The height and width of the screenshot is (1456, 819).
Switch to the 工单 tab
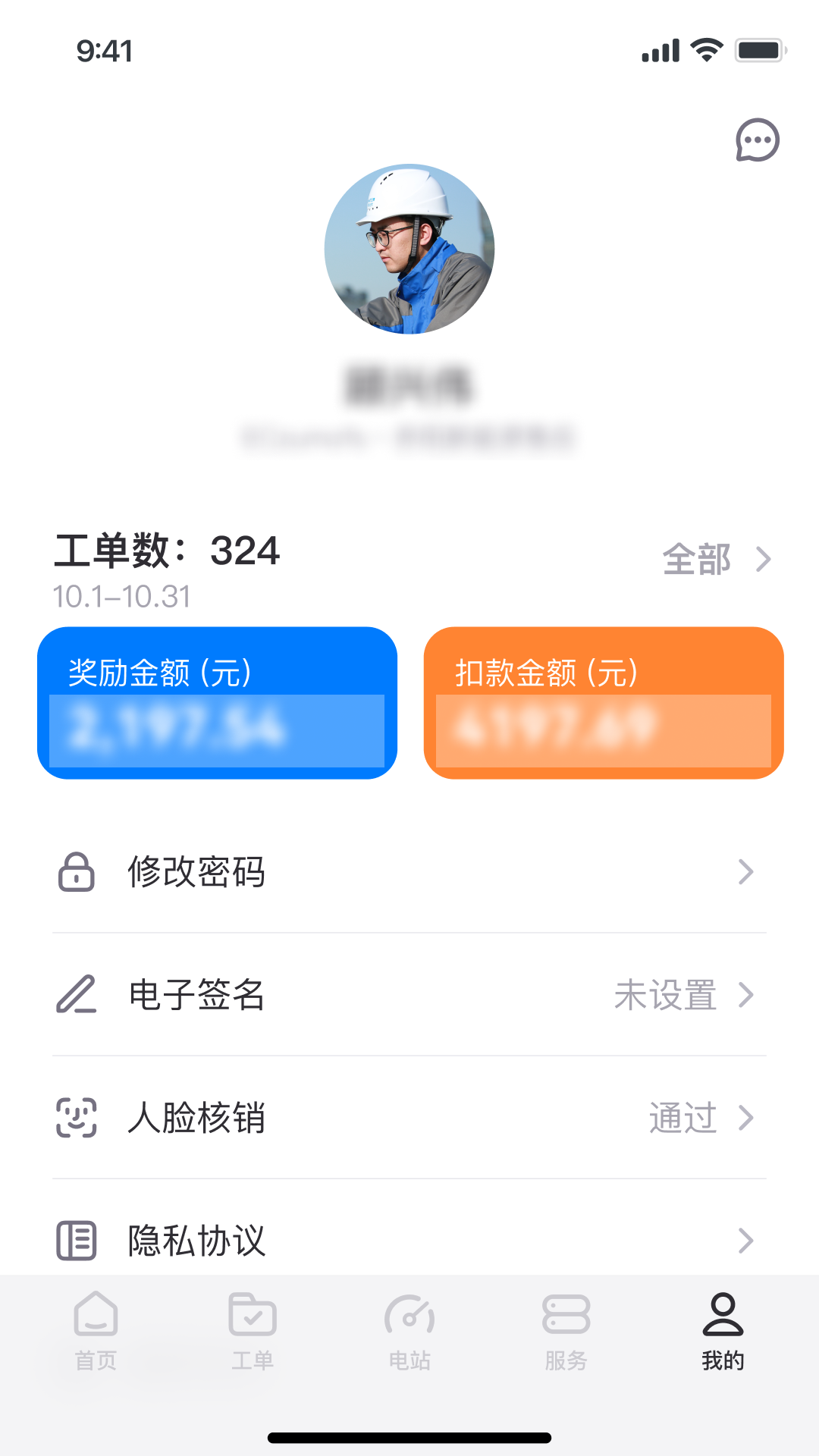(252, 1335)
